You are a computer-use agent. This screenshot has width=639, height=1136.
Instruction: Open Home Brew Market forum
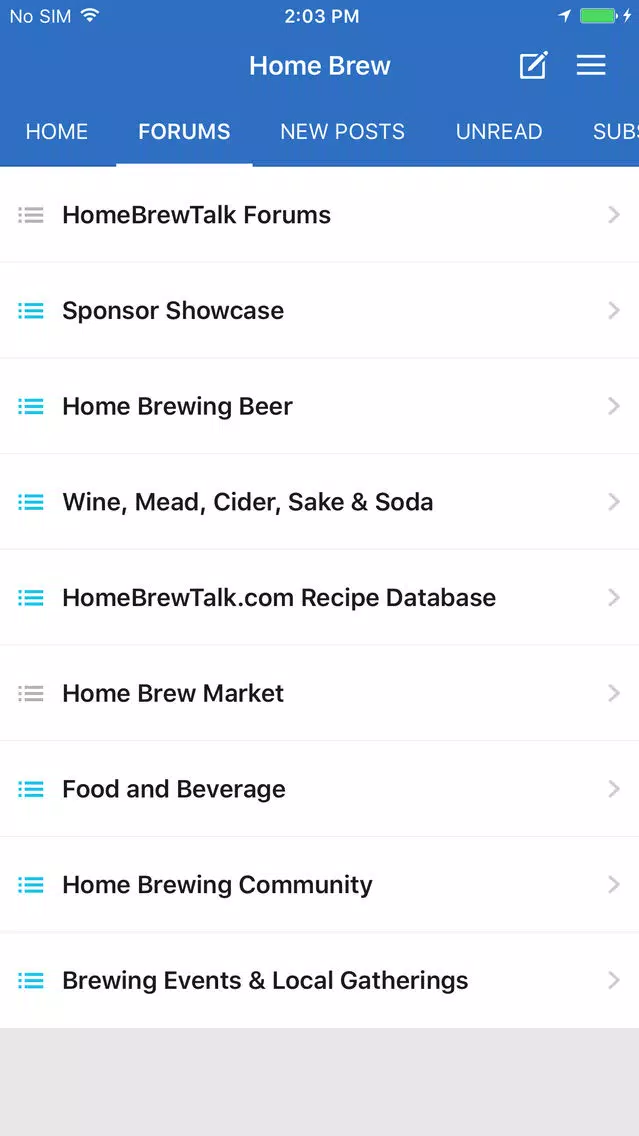point(320,693)
